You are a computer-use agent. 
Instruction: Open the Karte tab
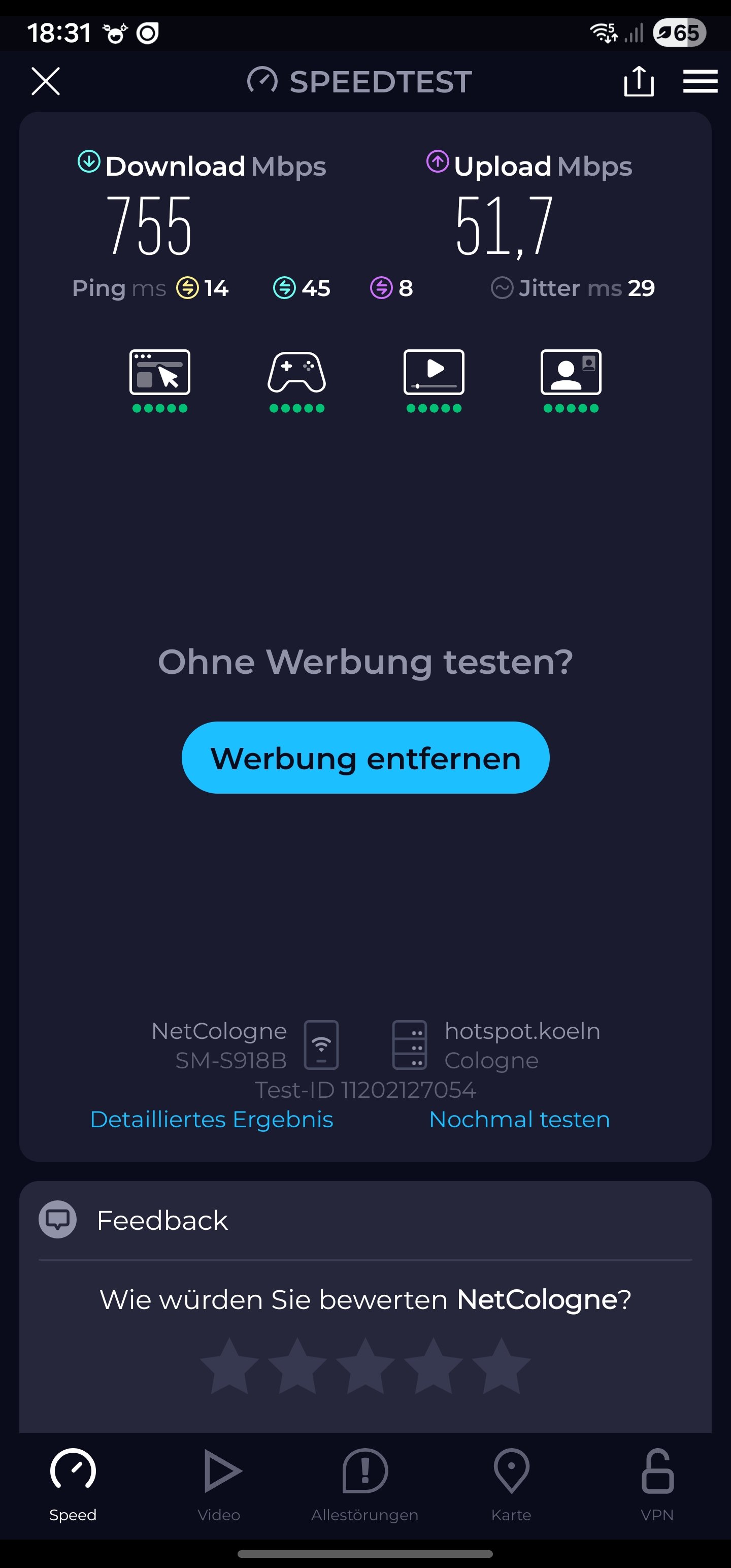coord(511,1483)
